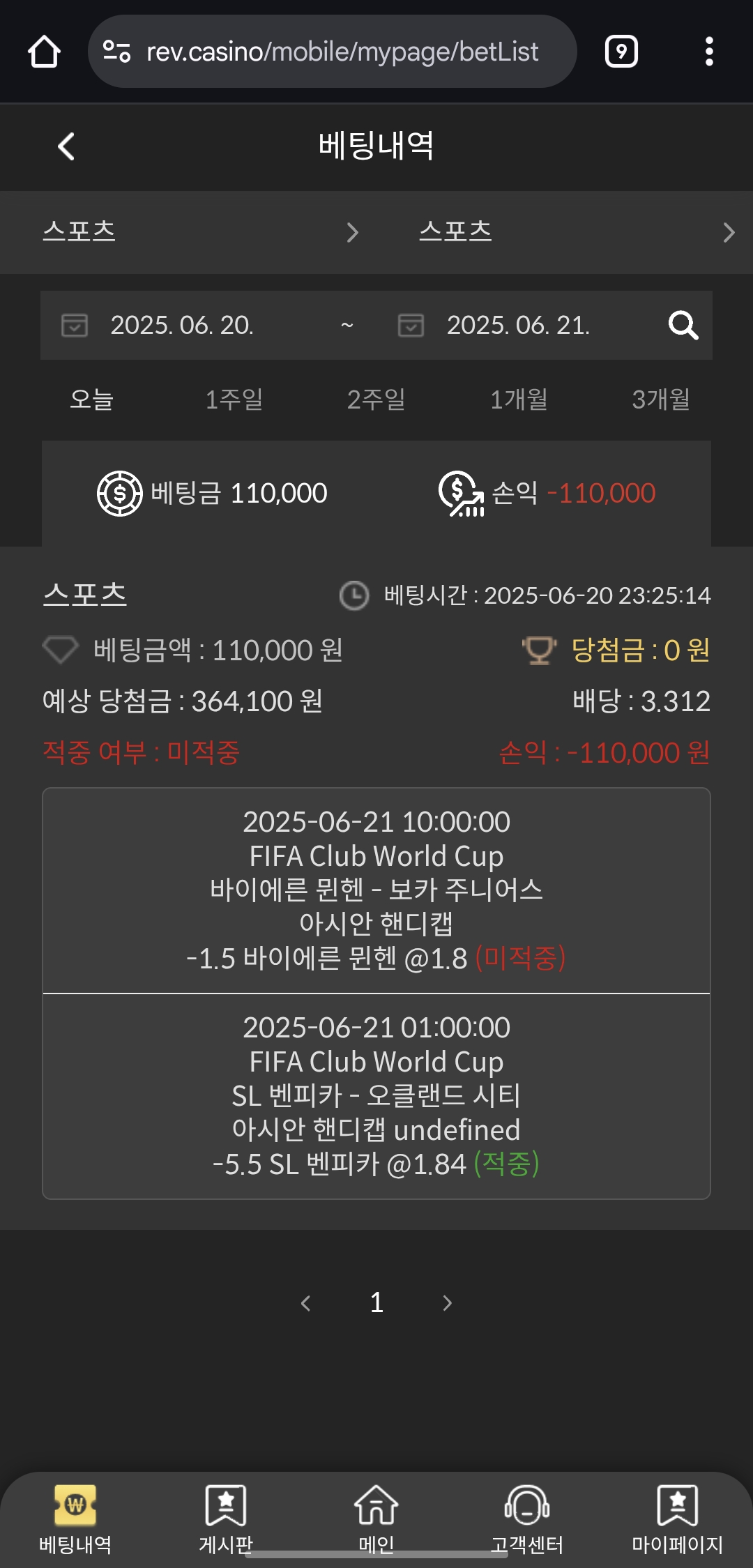Select the 1개월 period filter

tap(519, 399)
